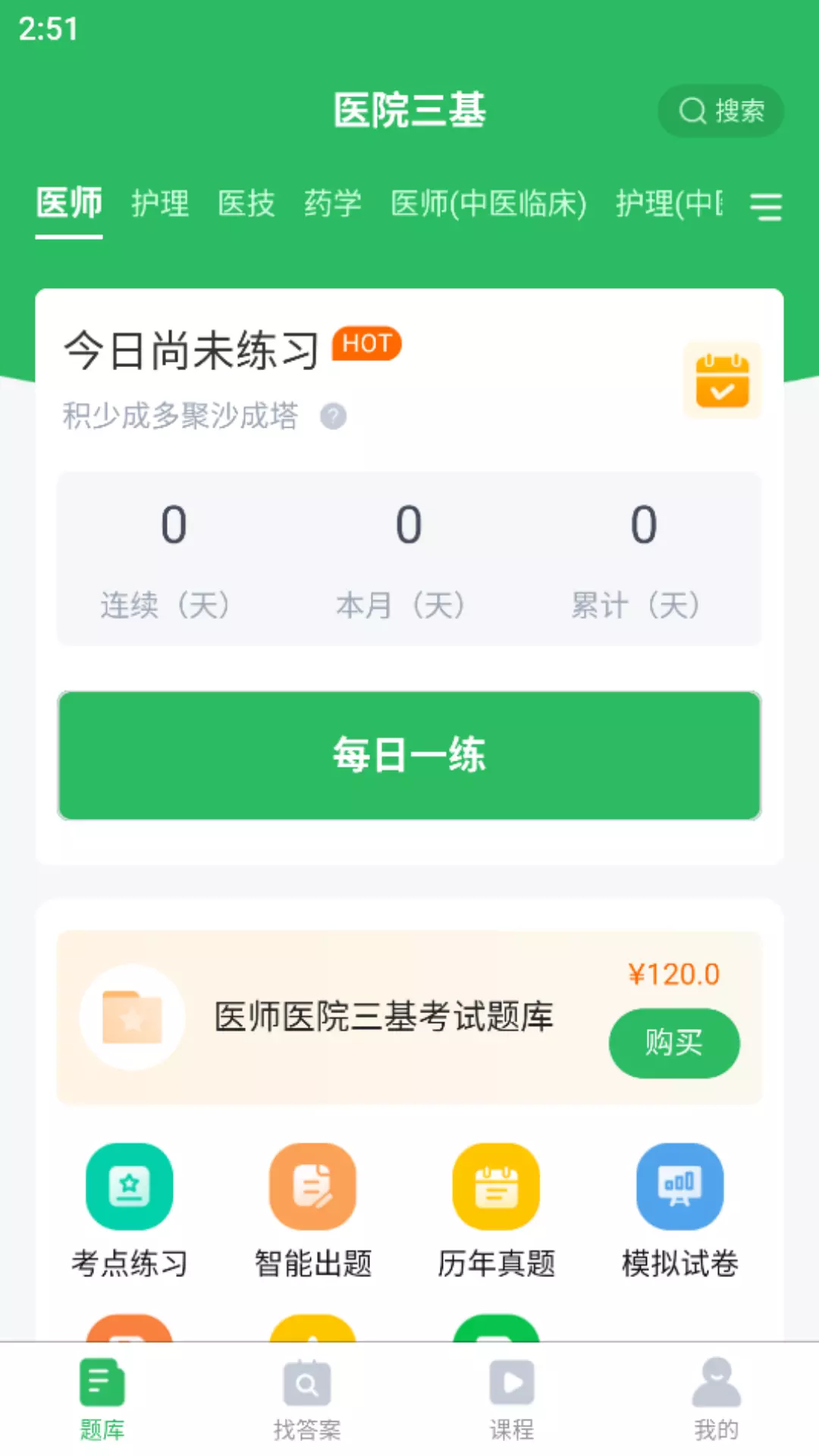This screenshot has height=1456, width=819.
Task: Switch to the 护理 tab
Action: (x=160, y=203)
